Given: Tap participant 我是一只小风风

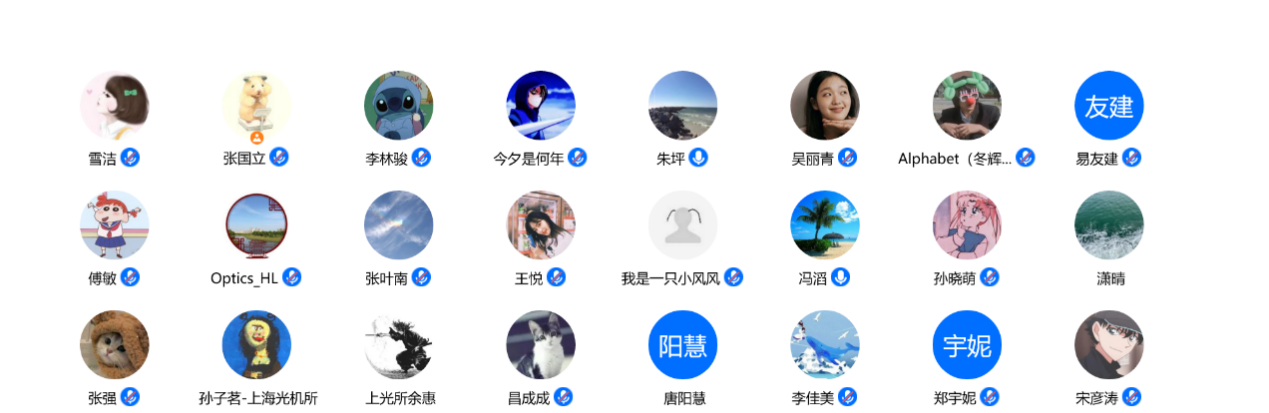Looking at the screenshot, I should (682, 225).
